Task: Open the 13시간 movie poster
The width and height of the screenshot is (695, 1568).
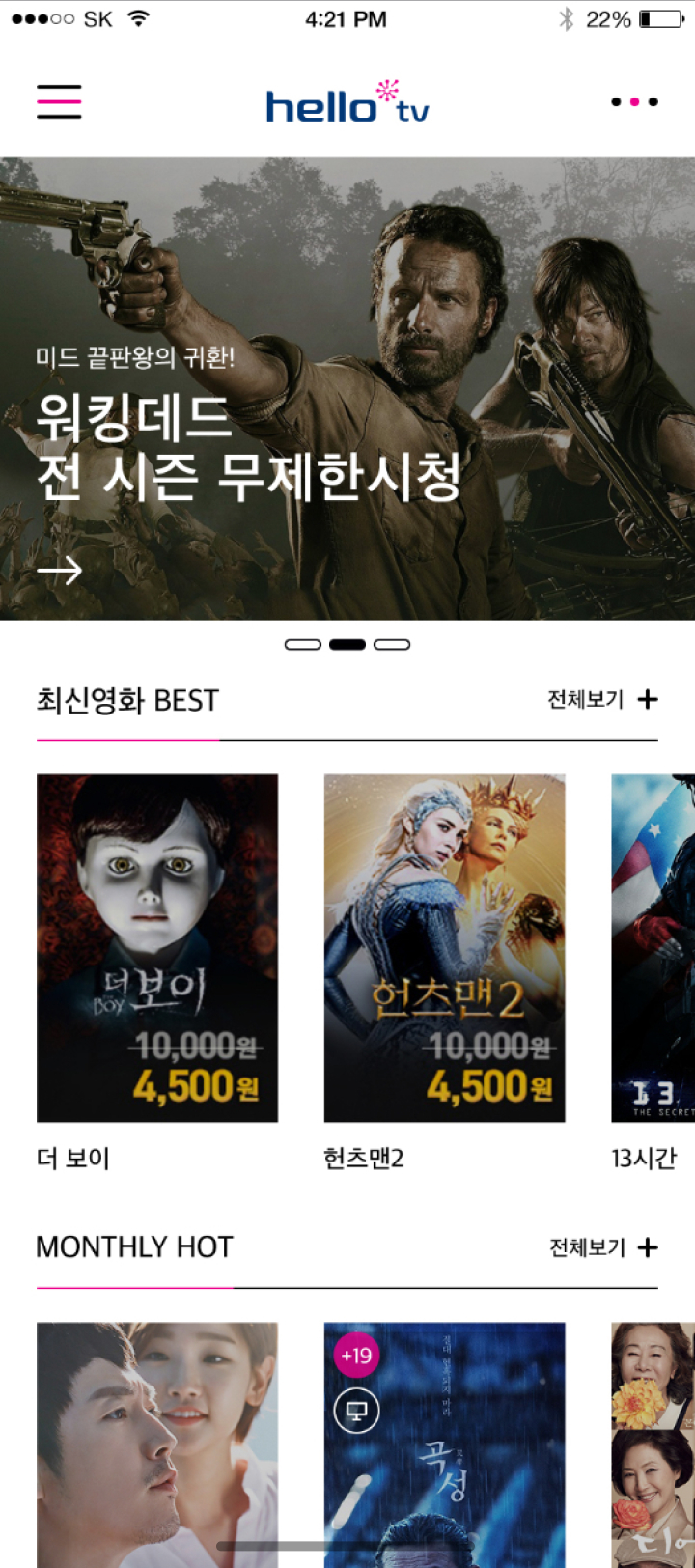Action: coord(653,947)
